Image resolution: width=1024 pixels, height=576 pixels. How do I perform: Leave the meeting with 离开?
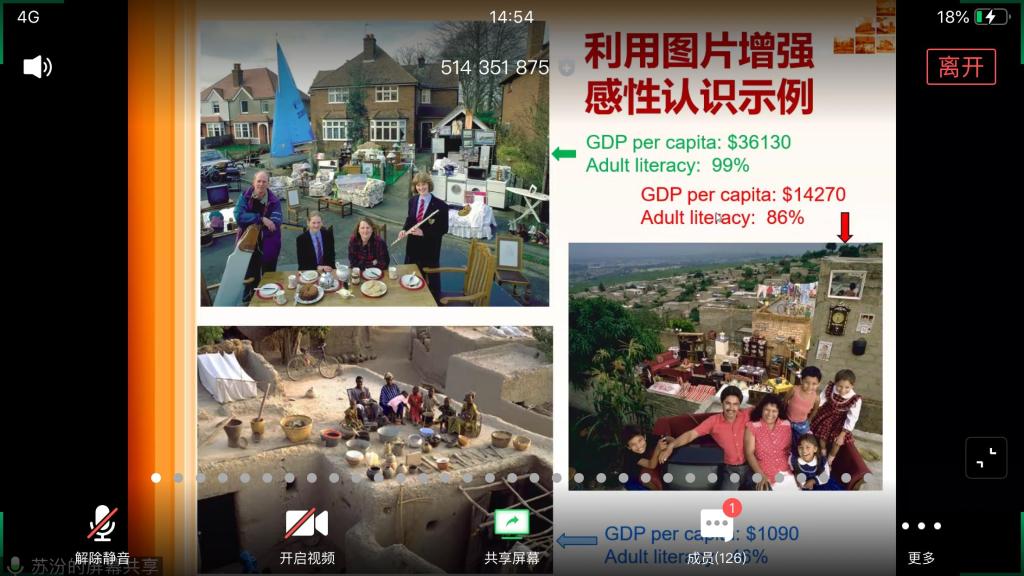pos(960,67)
